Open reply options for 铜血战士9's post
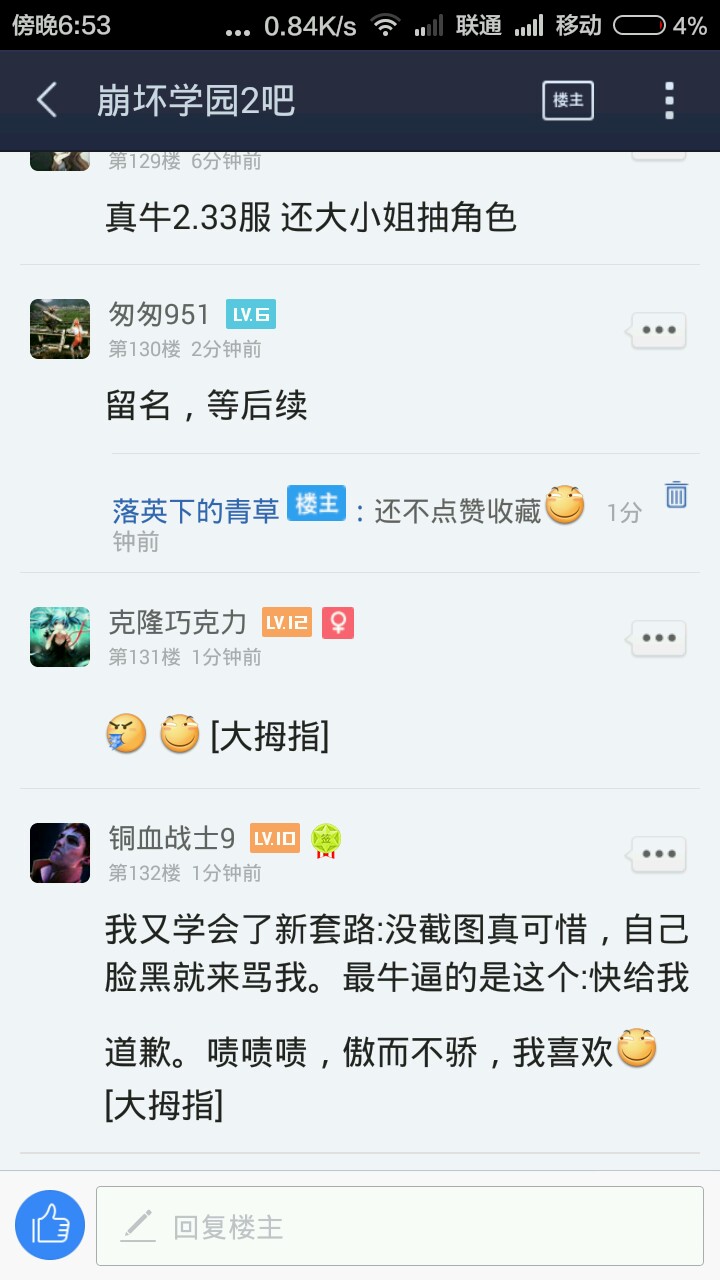The width and height of the screenshot is (720, 1280). [x=659, y=854]
